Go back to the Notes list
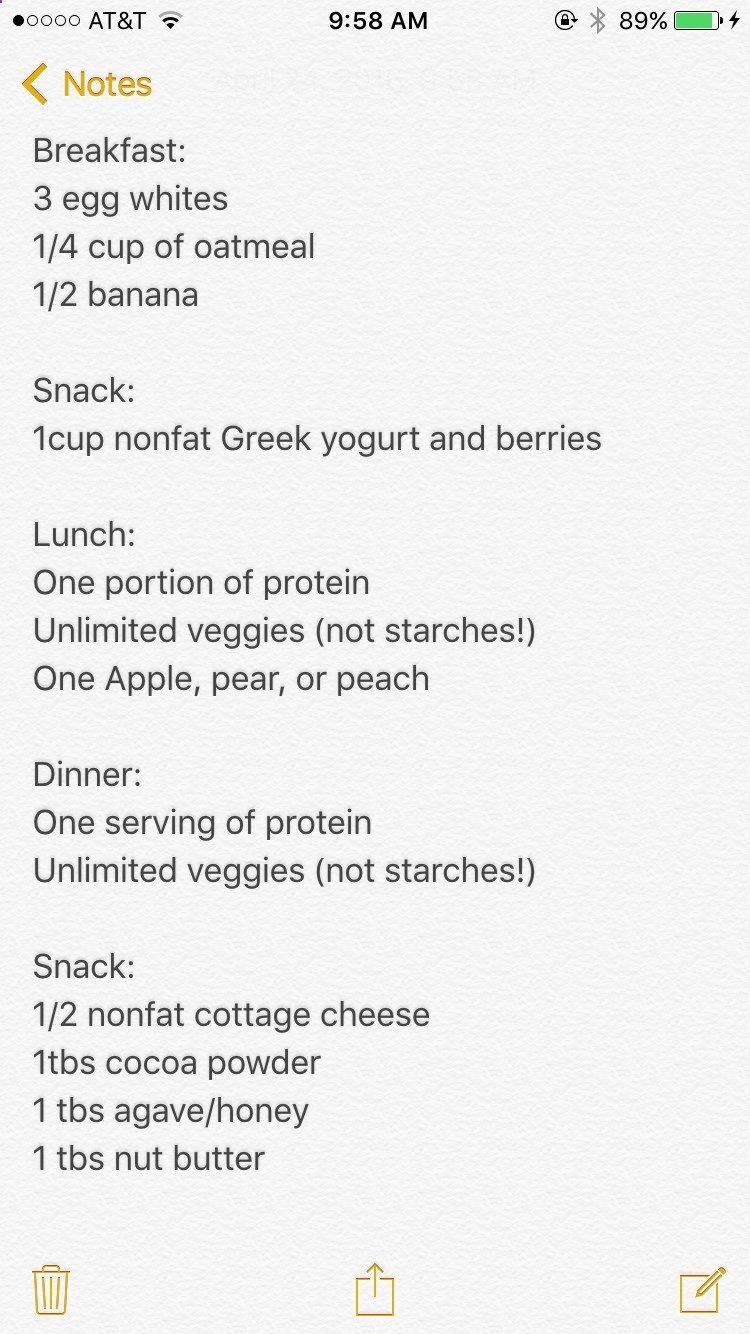The width and height of the screenshot is (750, 1334). pyautogui.click(x=86, y=84)
